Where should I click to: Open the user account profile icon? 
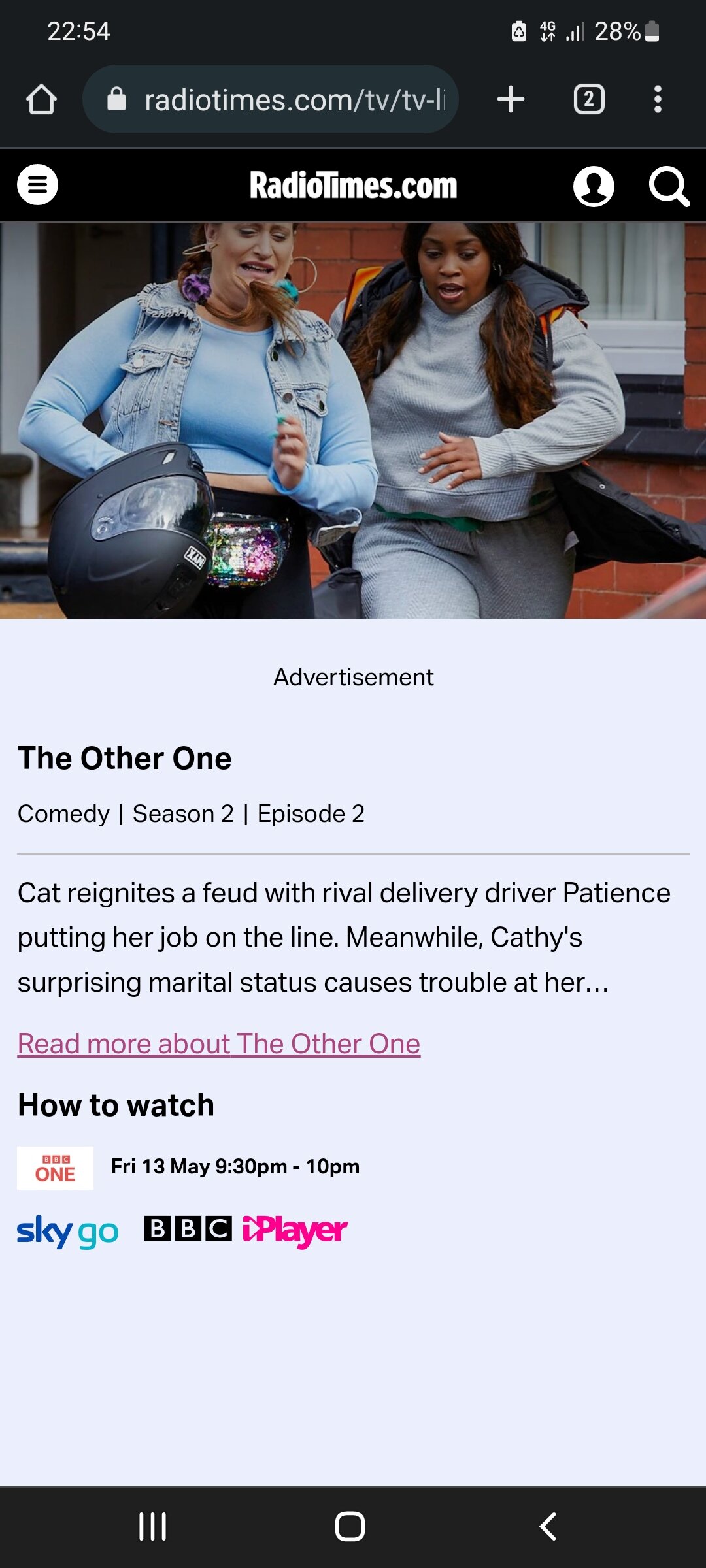point(594,186)
